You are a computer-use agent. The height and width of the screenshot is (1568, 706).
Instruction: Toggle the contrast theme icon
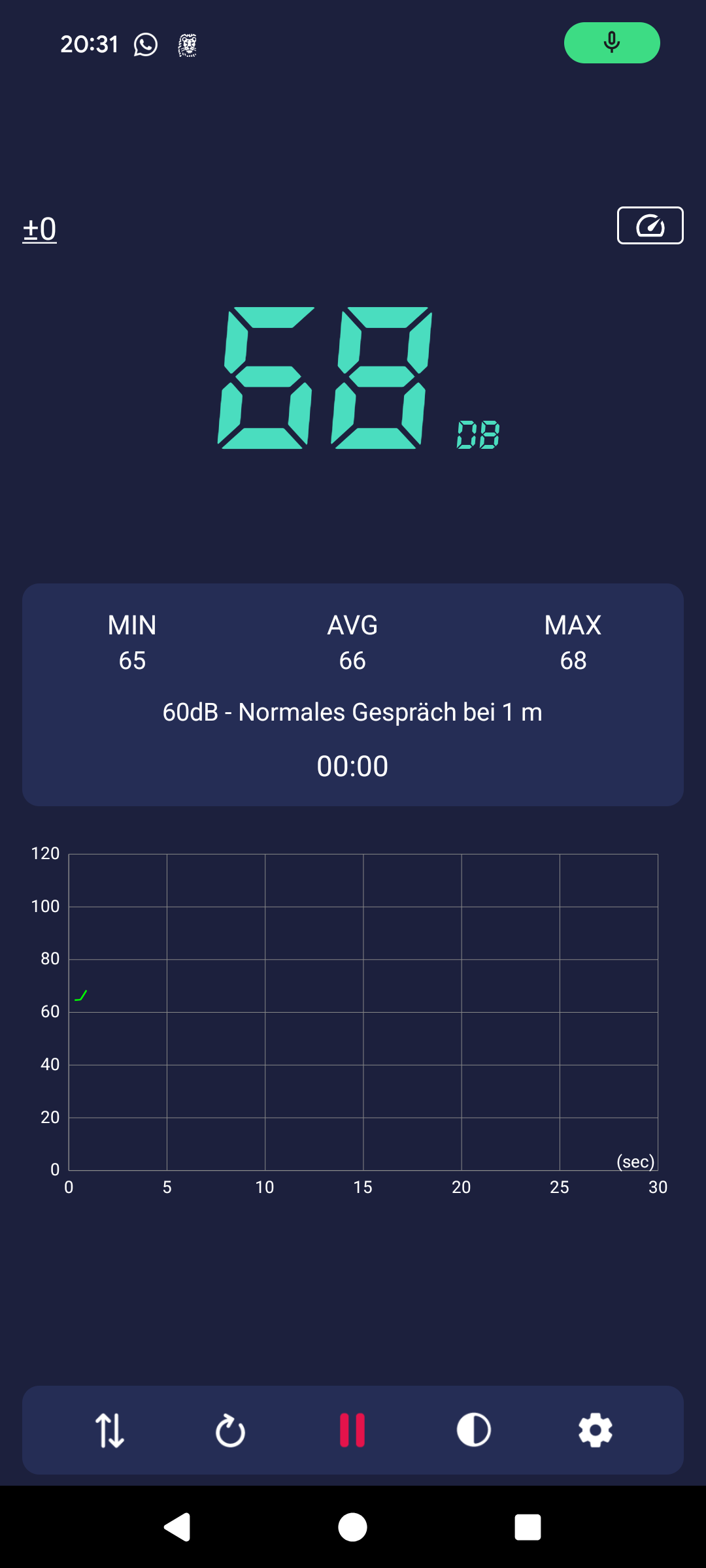(x=474, y=1430)
